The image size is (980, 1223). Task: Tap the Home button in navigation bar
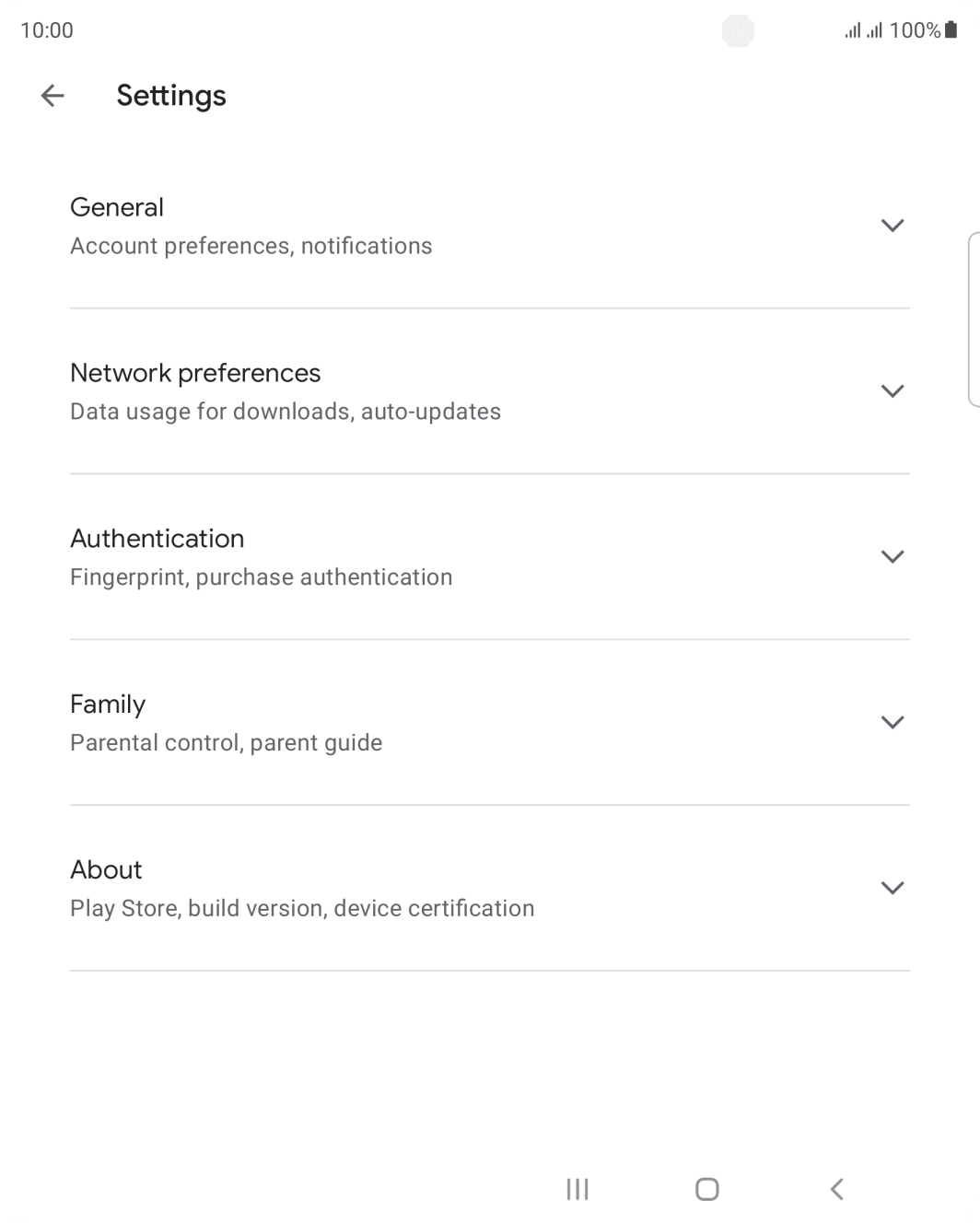(x=706, y=1189)
